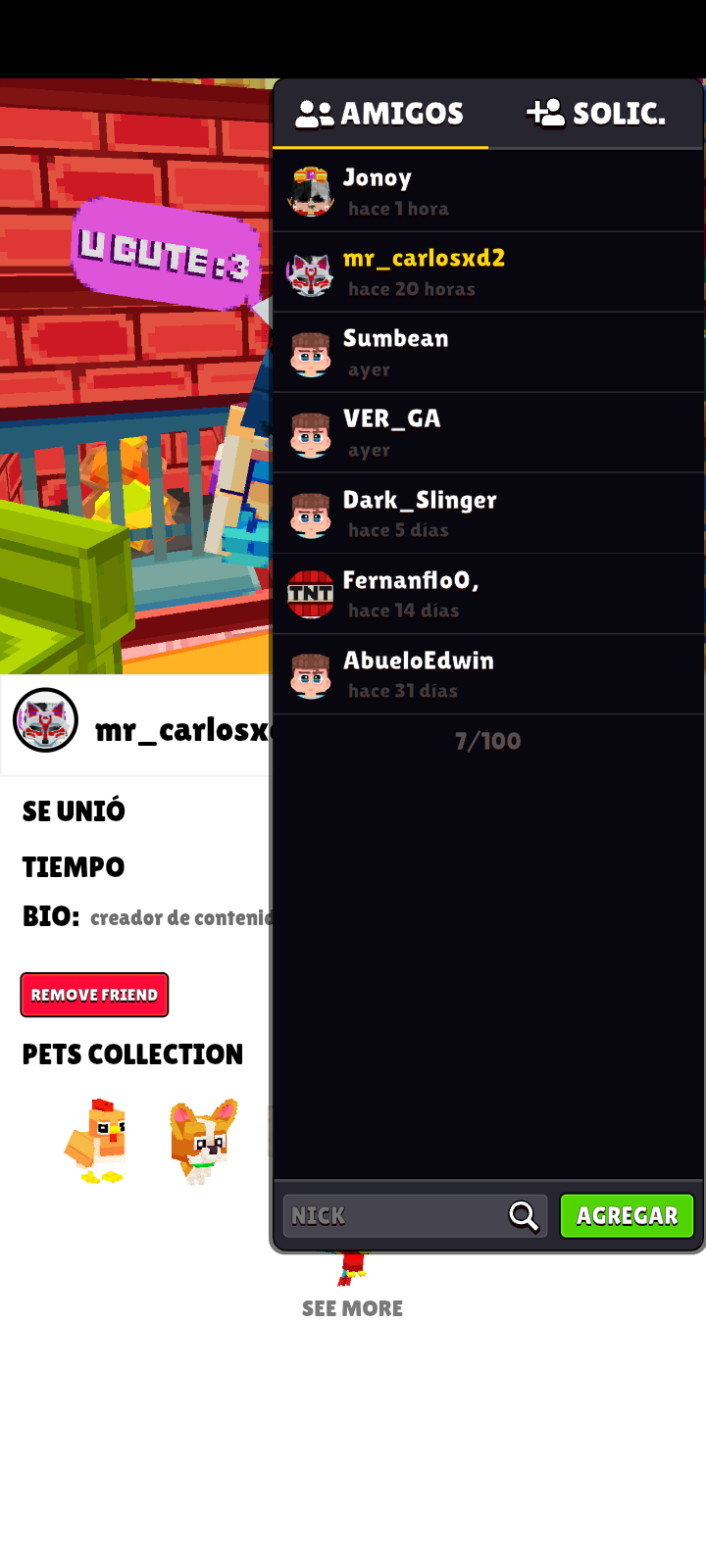Open the Solic. requests tab
The image size is (706, 1568).
(x=596, y=114)
